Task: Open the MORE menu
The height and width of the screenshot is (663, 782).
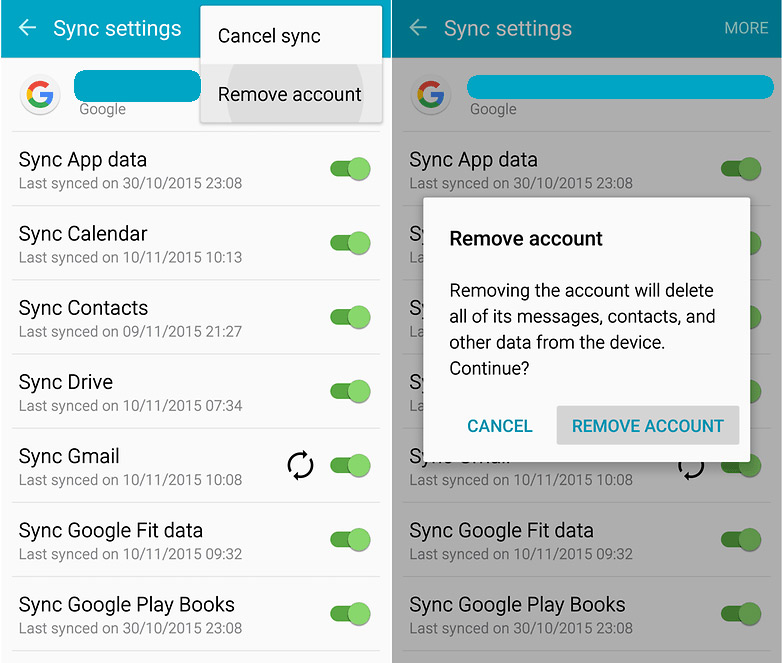Action: pos(746,28)
